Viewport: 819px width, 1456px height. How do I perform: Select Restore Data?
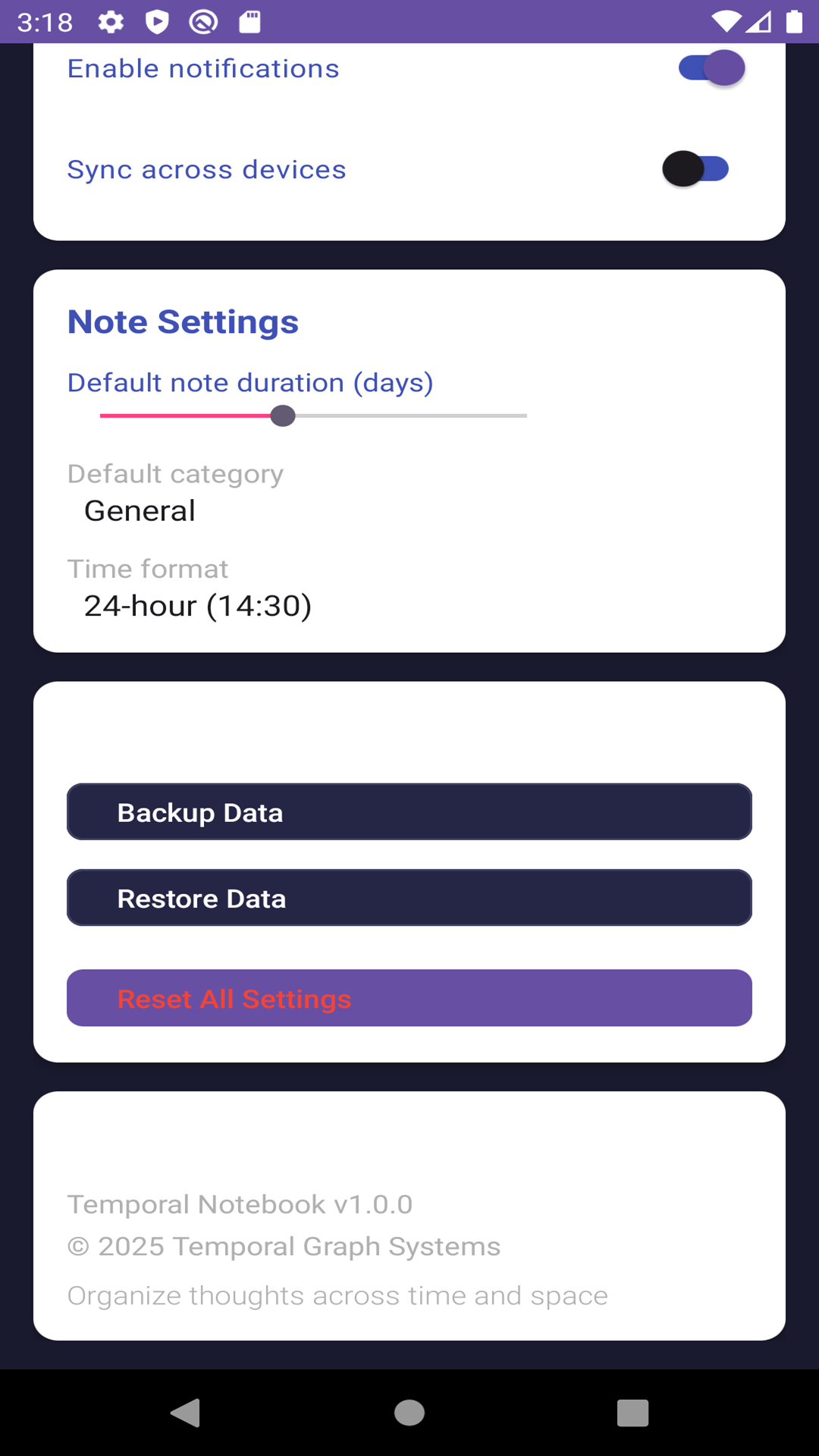tap(409, 898)
